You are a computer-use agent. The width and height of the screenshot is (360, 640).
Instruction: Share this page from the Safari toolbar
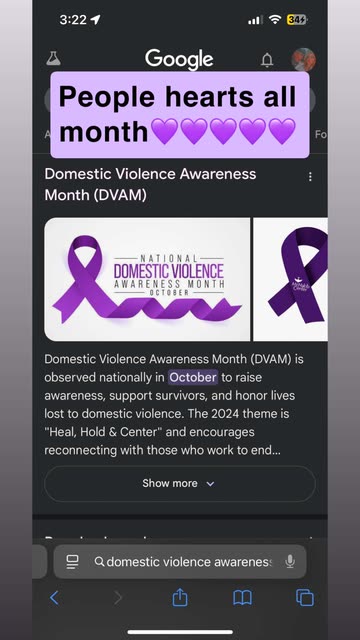pos(180,598)
